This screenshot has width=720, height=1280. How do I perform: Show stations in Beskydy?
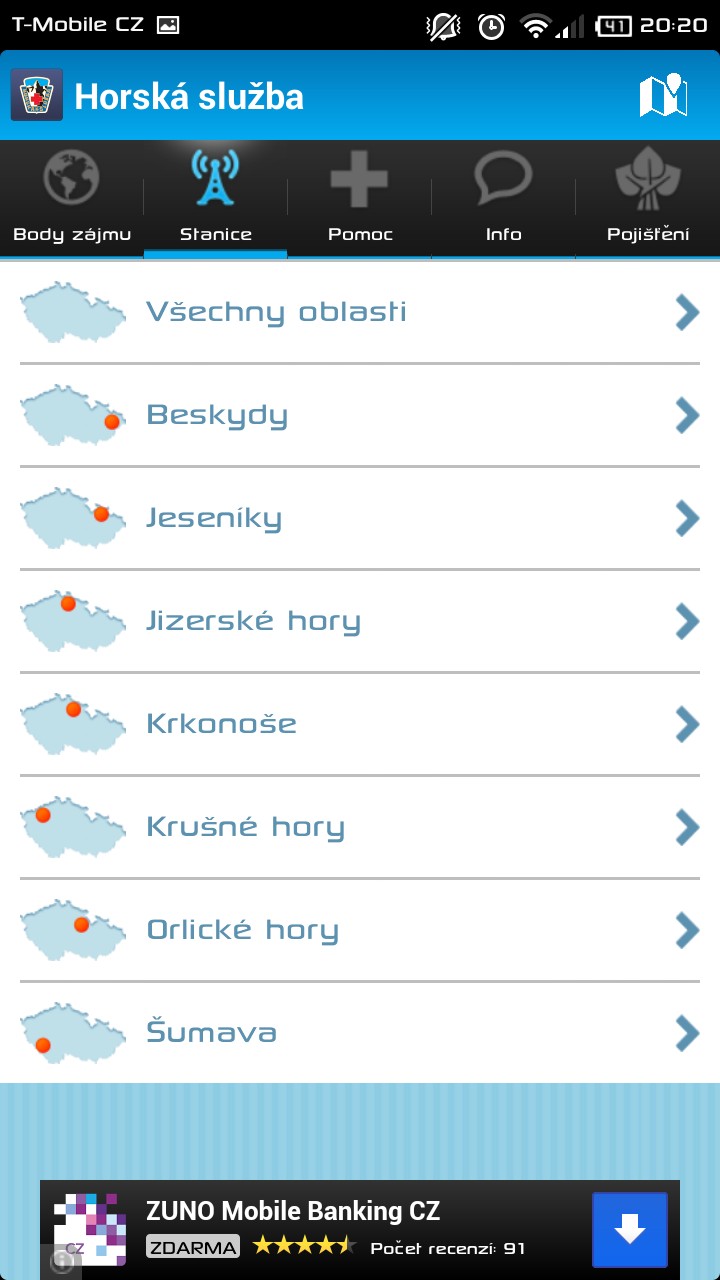(360, 415)
